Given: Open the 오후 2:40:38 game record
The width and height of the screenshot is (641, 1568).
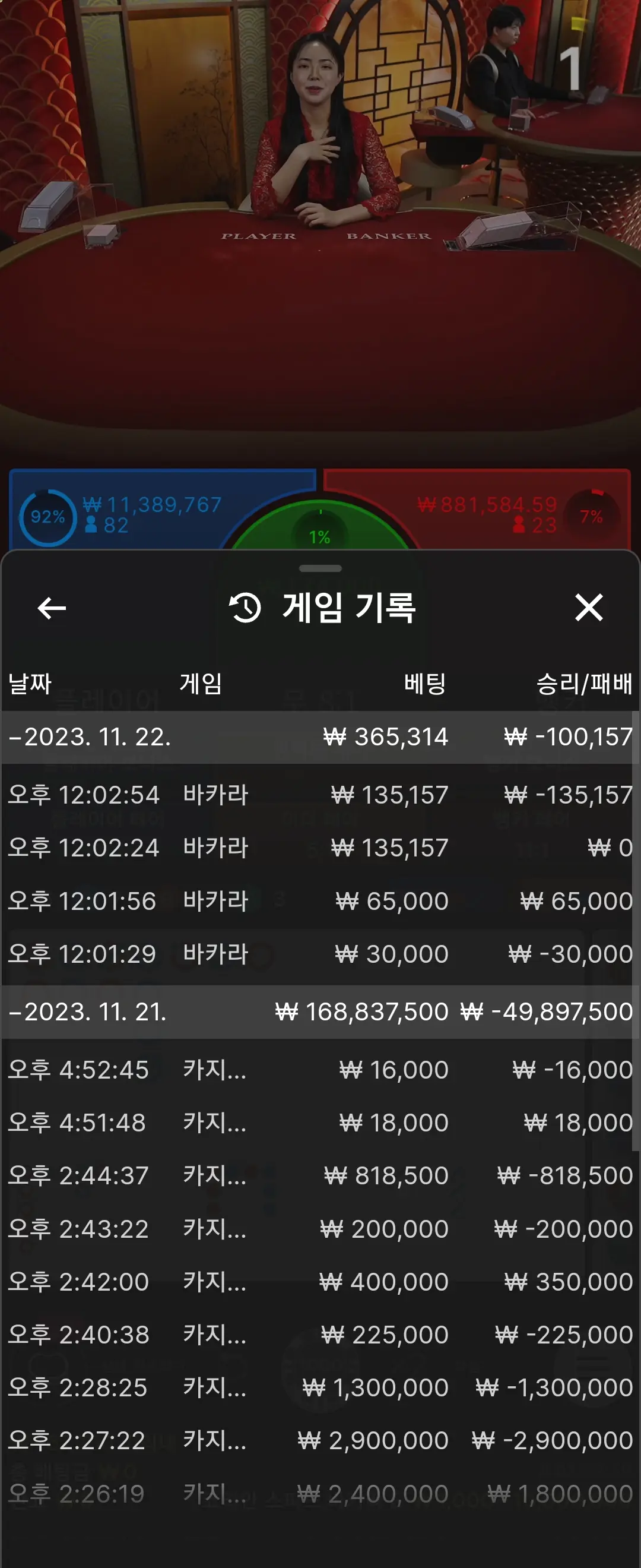Looking at the screenshot, I should pos(320,1335).
